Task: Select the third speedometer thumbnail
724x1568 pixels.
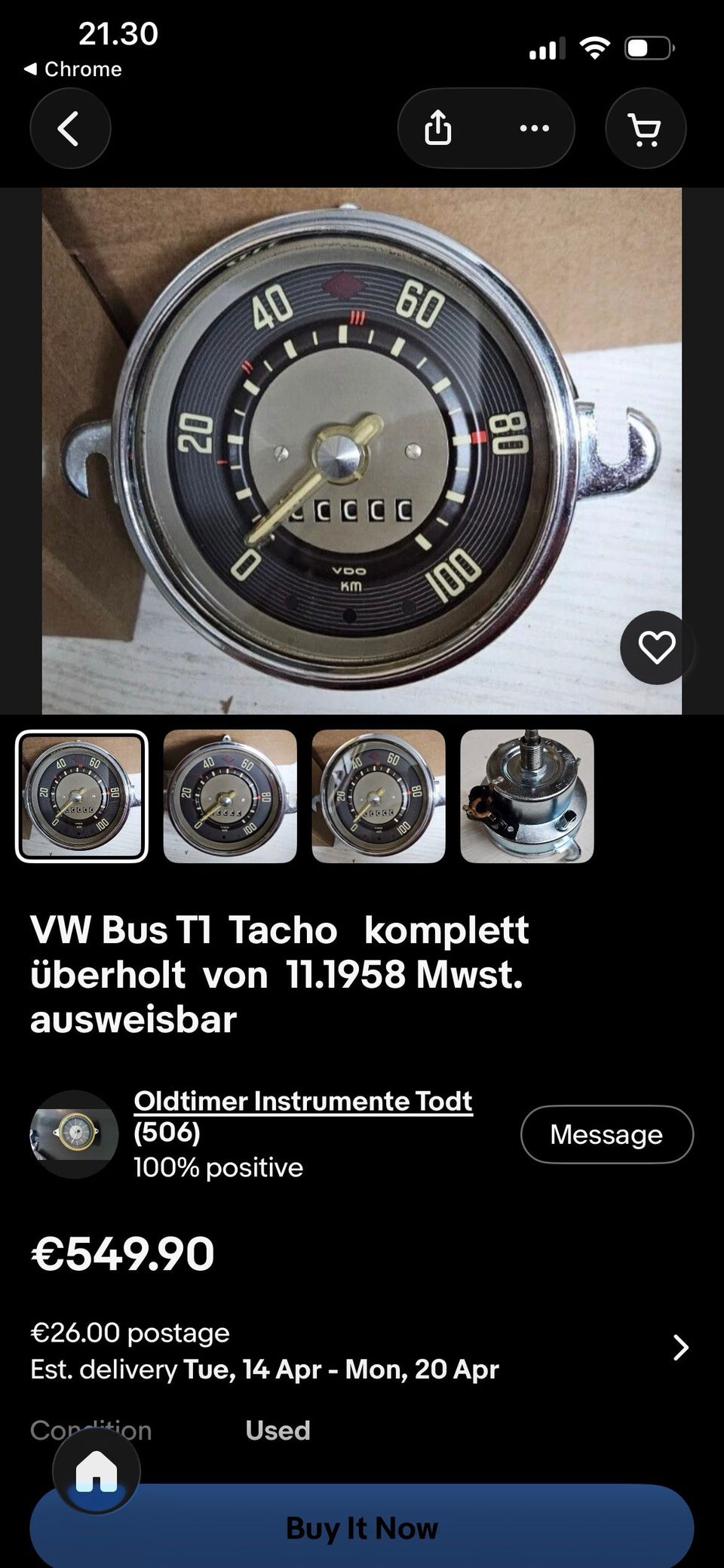Action: click(379, 796)
